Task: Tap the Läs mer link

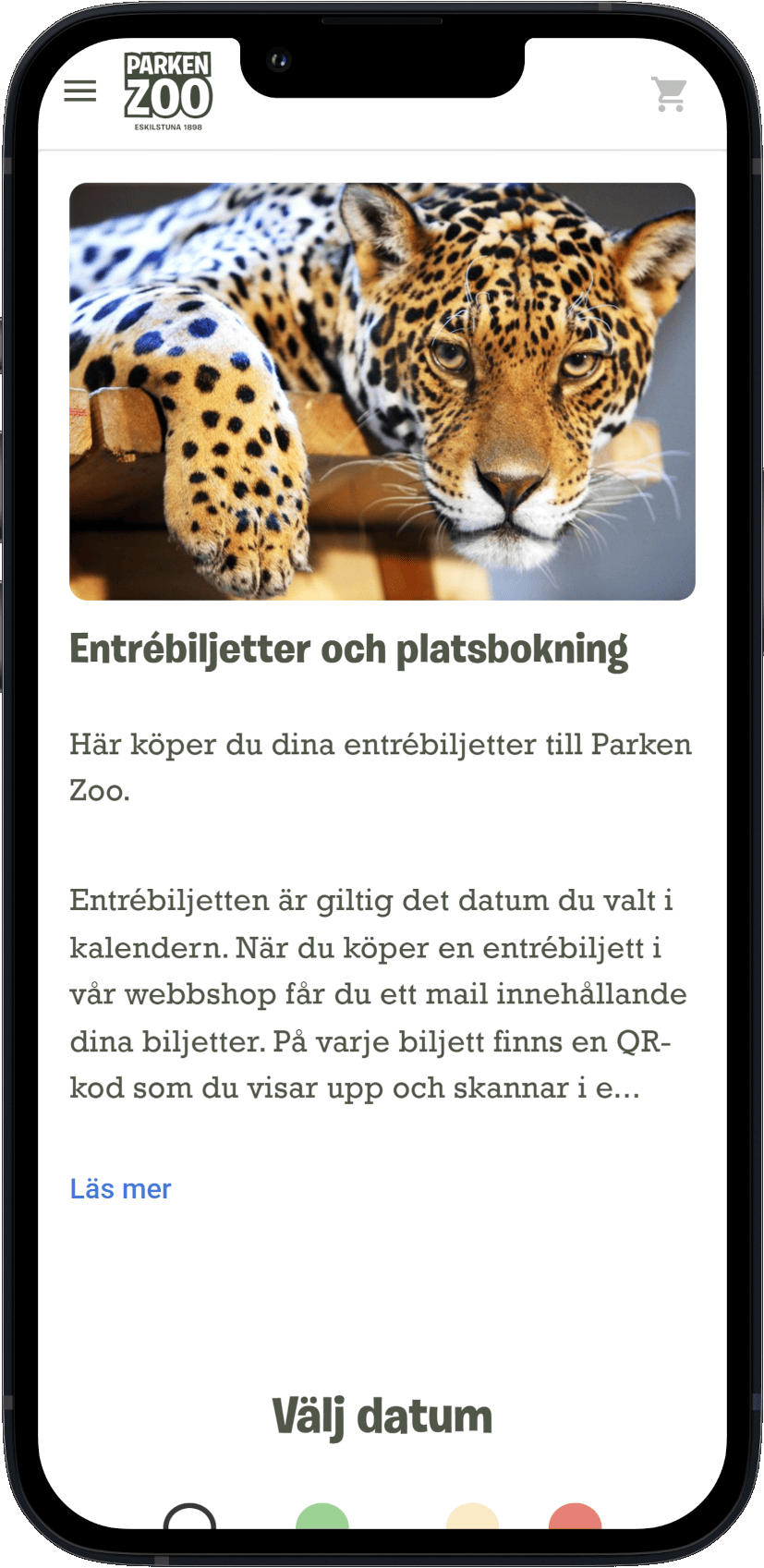Action: (x=120, y=1188)
